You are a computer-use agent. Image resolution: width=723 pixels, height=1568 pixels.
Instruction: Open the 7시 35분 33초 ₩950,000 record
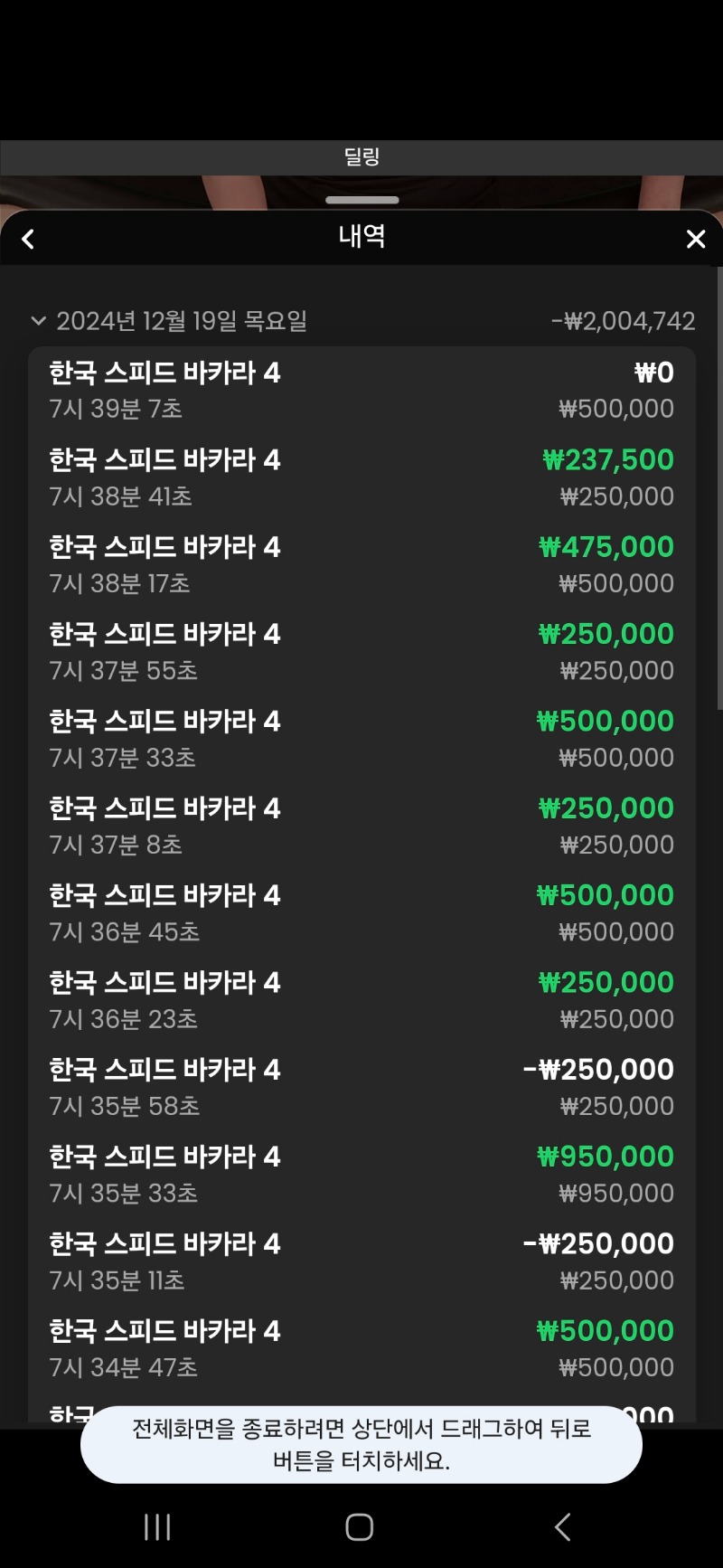(x=361, y=1175)
